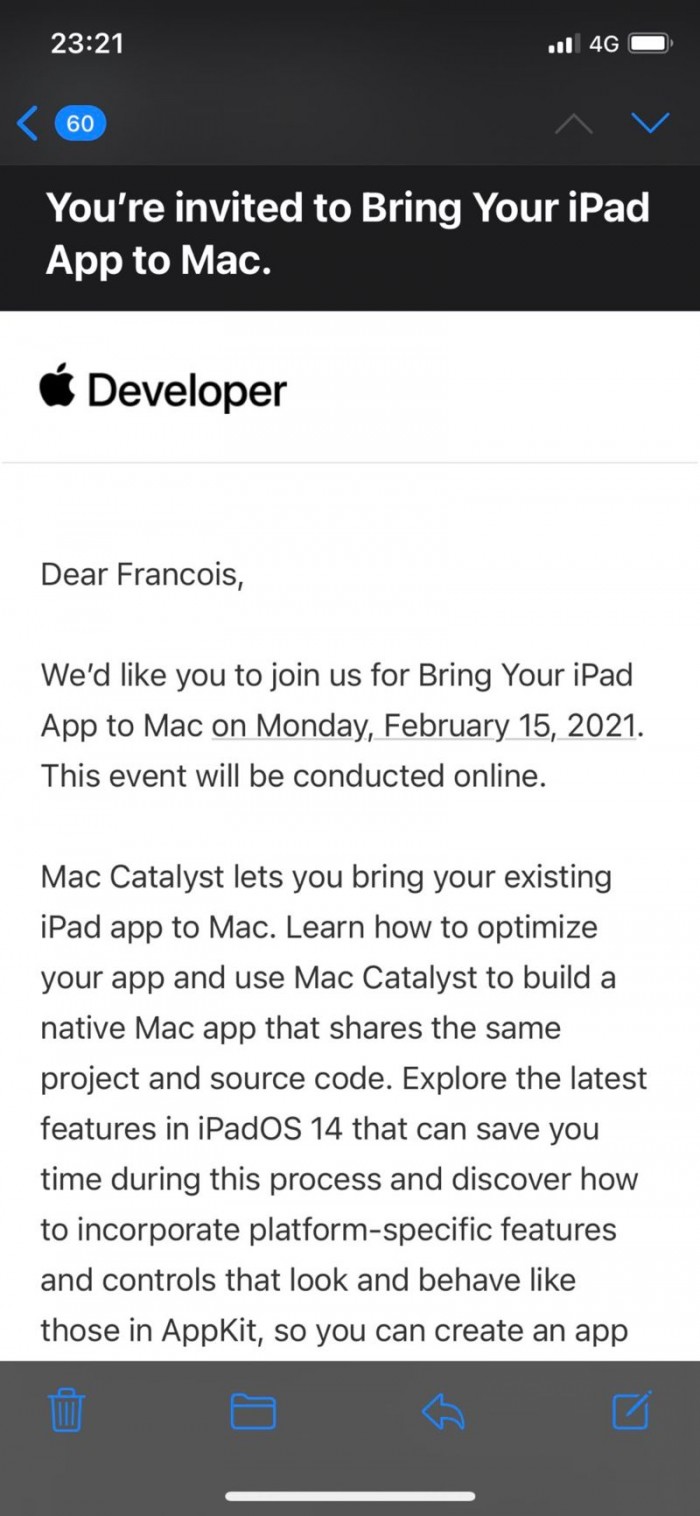The image size is (700, 1516).
Task: Move this email to trash
Action: coord(66,1411)
